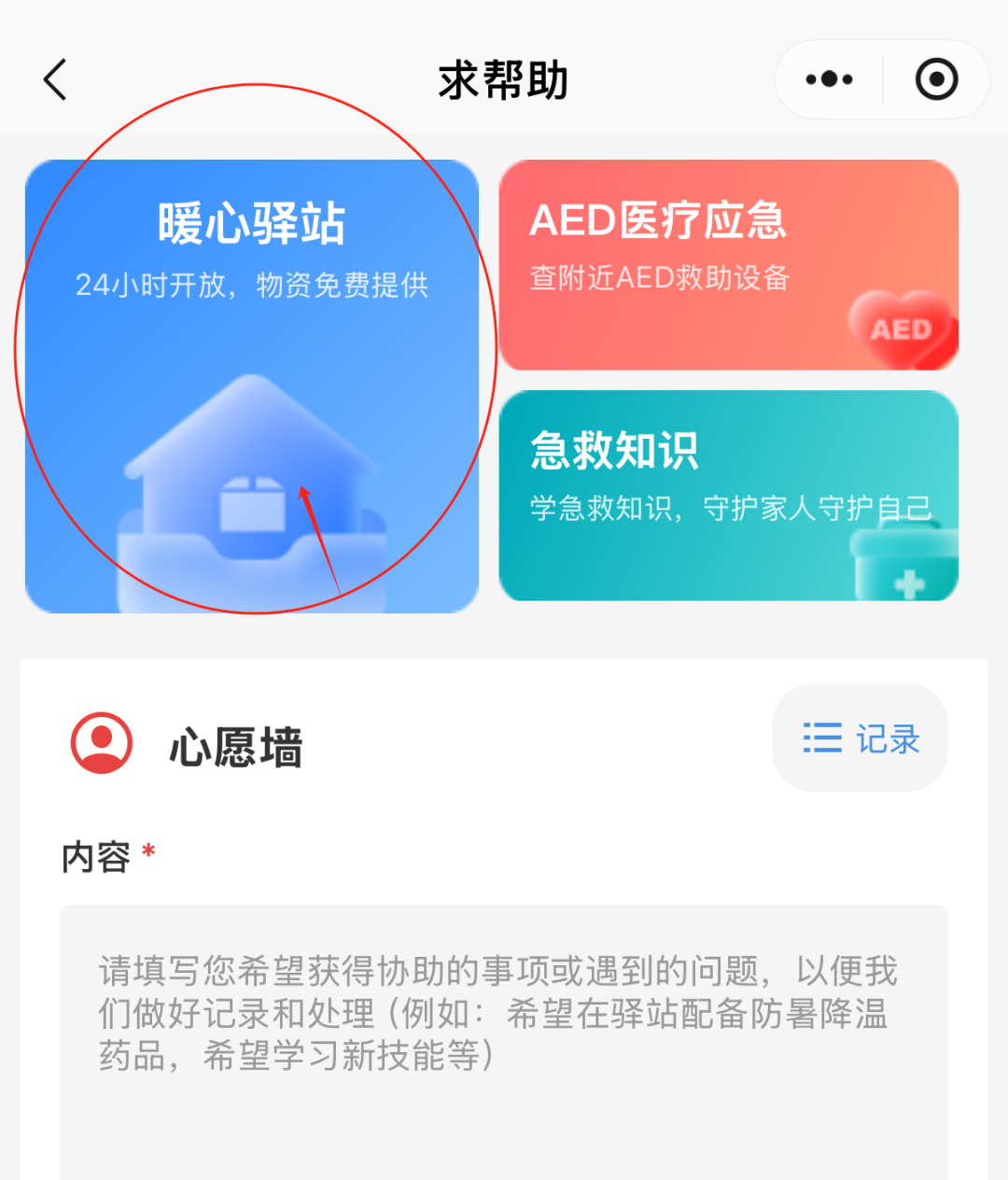Image resolution: width=1008 pixels, height=1180 pixels.
Task: Go back from the 求帮助 page
Action: pos(56,79)
